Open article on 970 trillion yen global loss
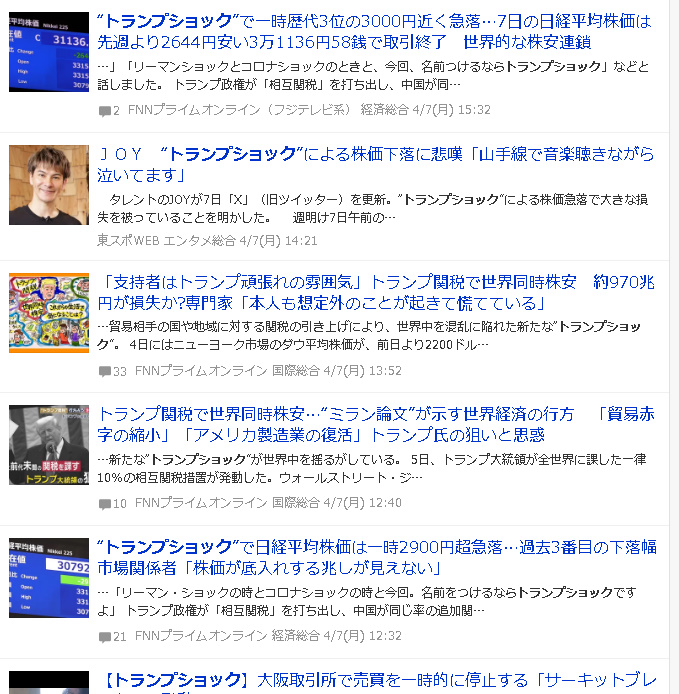The height and width of the screenshot is (694, 679). point(376,293)
